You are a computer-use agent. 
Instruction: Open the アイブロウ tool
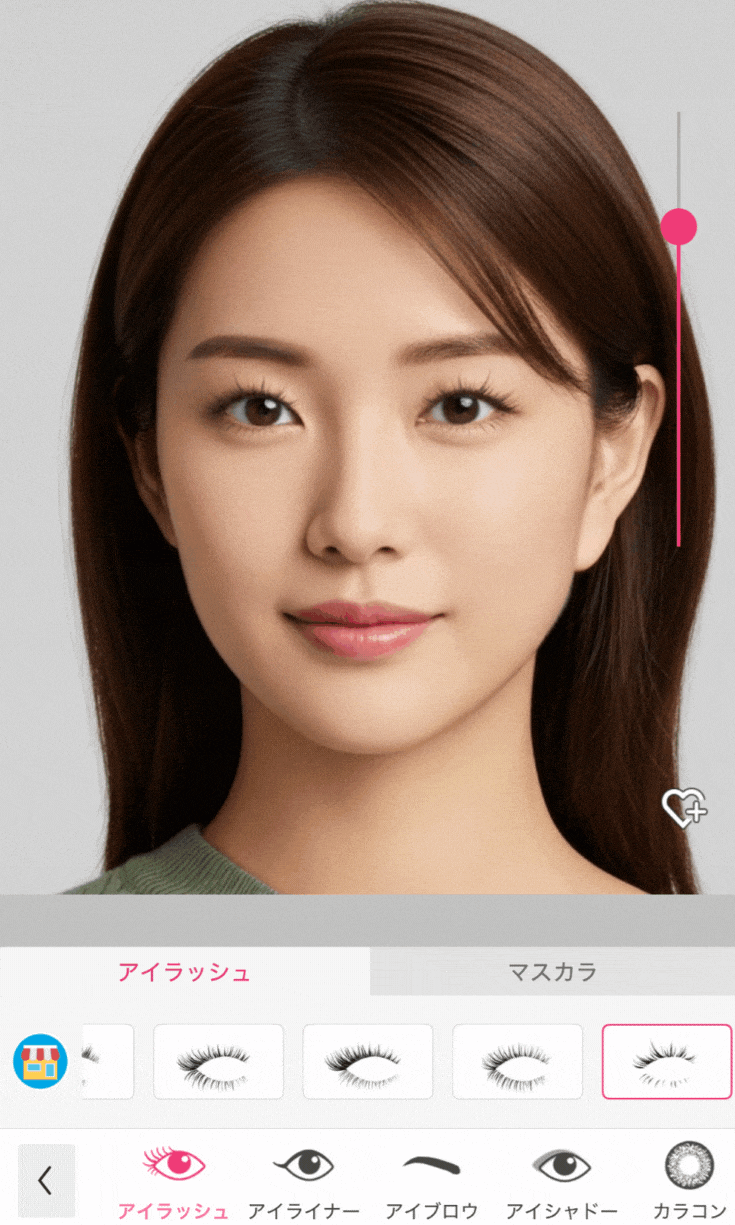(x=431, y=1182)
